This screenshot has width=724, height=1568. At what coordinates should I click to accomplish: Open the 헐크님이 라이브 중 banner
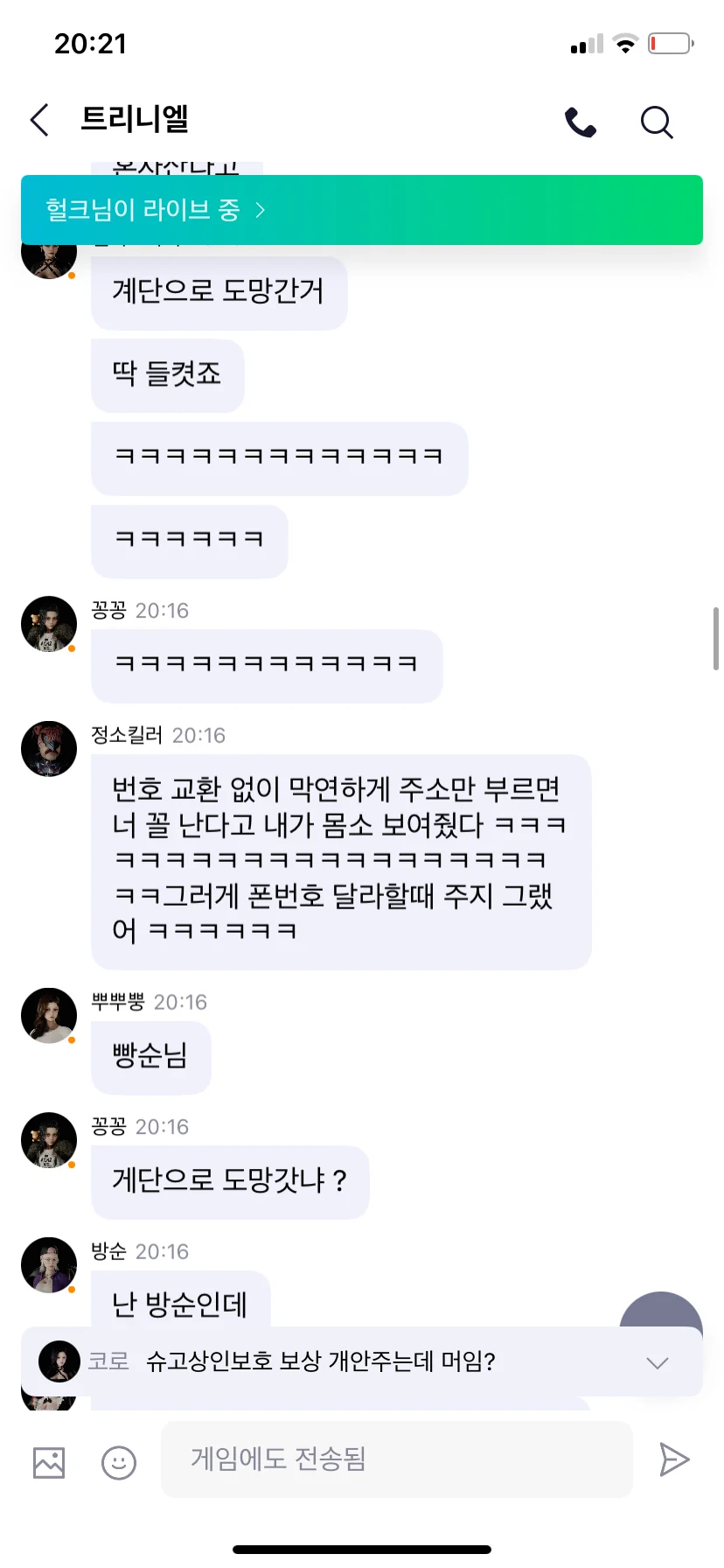[361, 210]
